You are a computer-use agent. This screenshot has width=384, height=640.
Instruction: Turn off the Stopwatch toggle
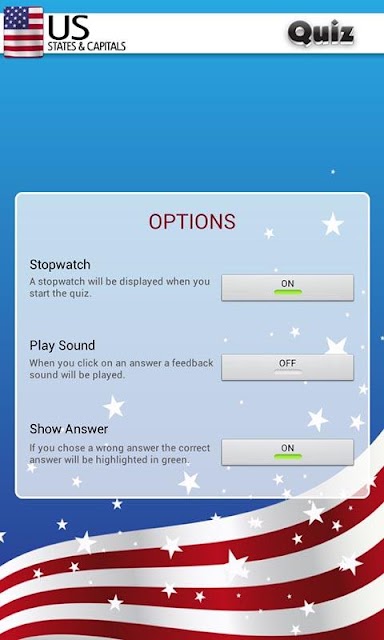[287, 288]
